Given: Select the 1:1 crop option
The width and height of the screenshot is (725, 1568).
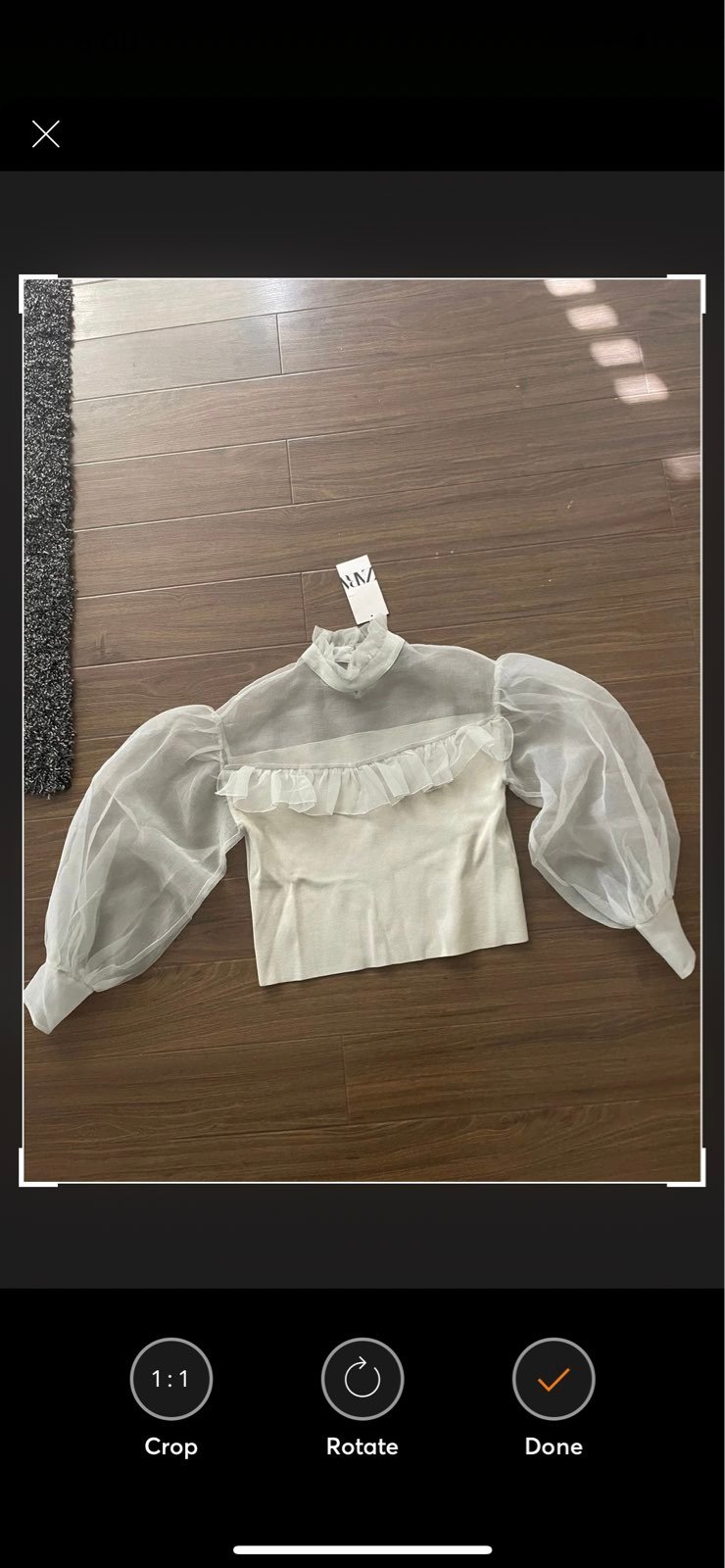Looking at the screenshot, I should 170,1379.
